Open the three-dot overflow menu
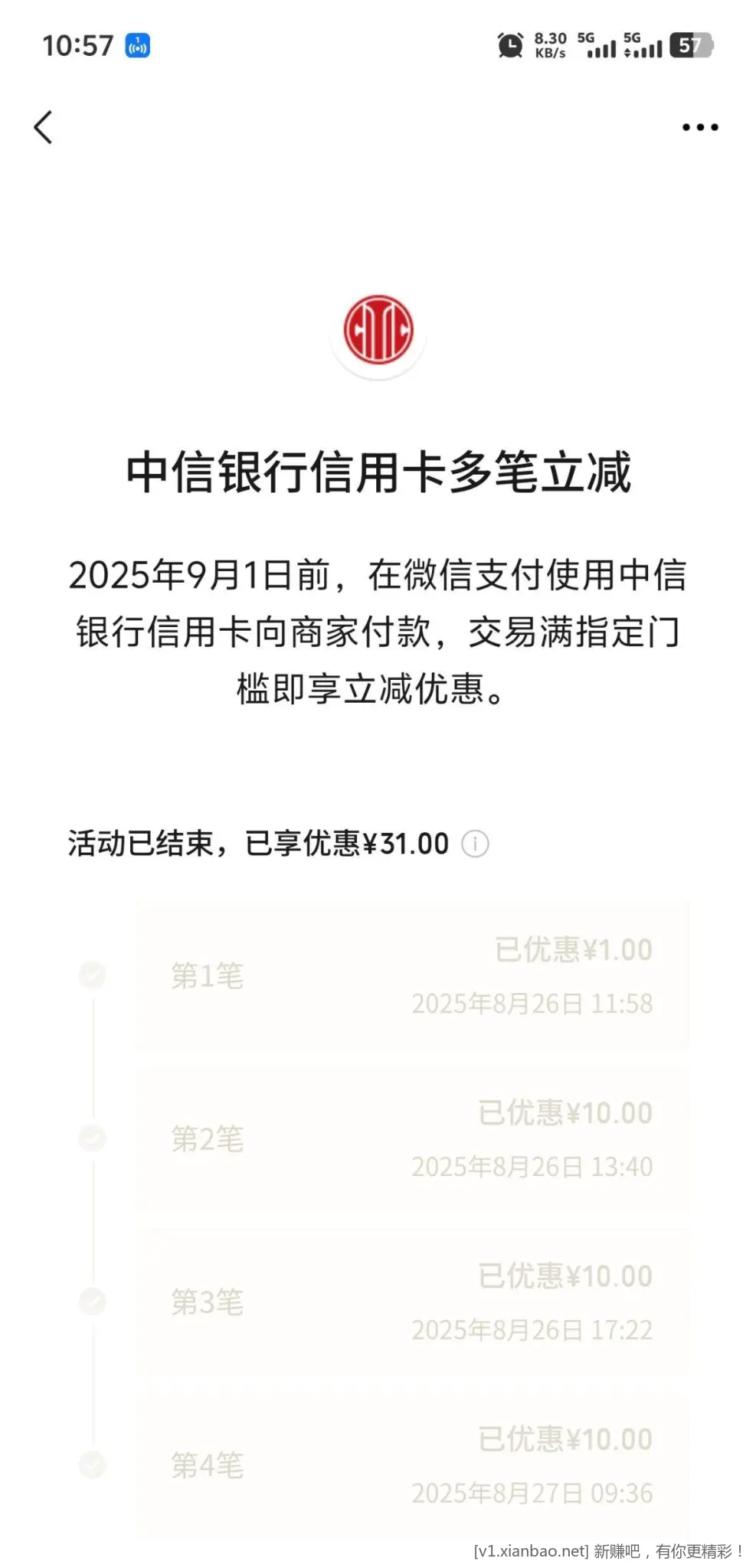Screen dimensions: 756x1568 pos(700,127)
